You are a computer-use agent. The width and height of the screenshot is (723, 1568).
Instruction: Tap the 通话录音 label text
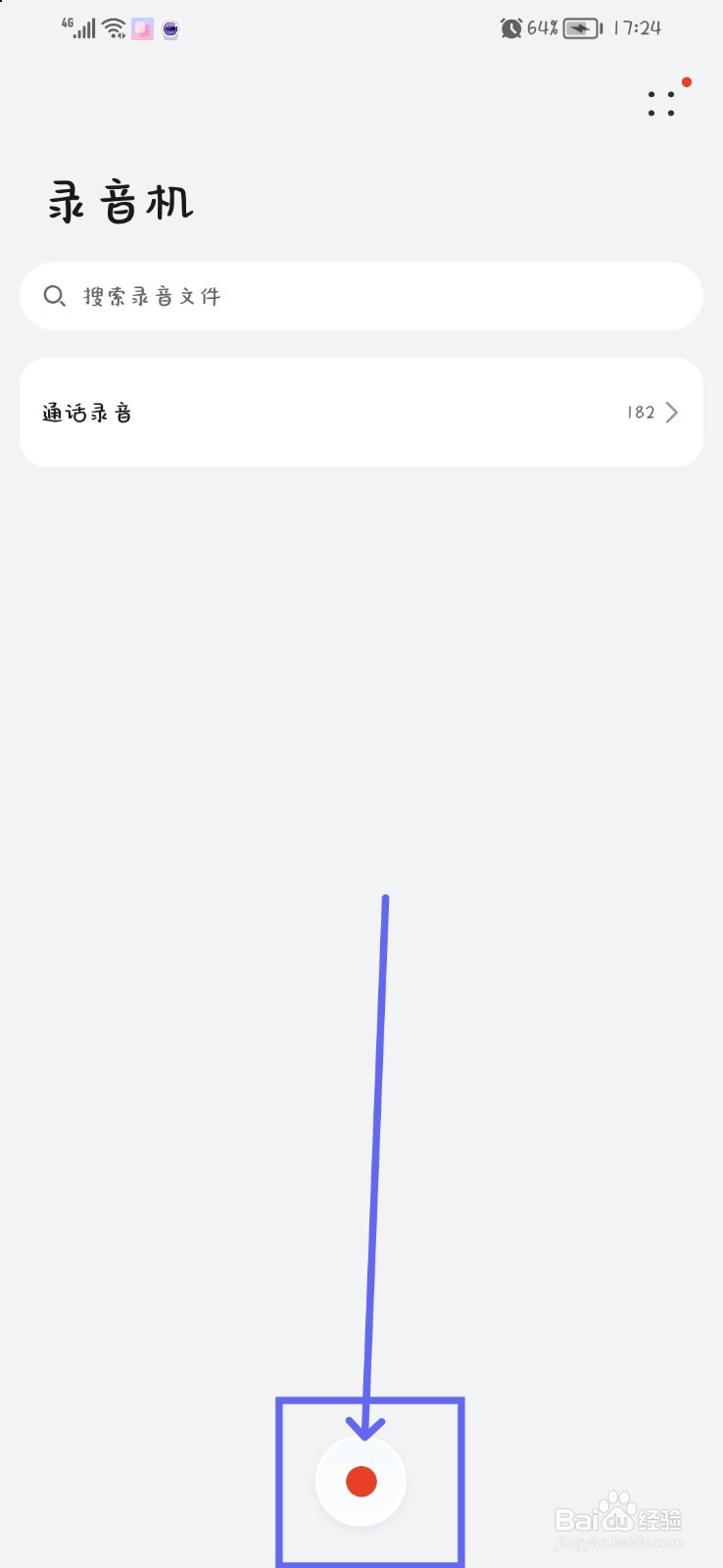click(85, 412)
